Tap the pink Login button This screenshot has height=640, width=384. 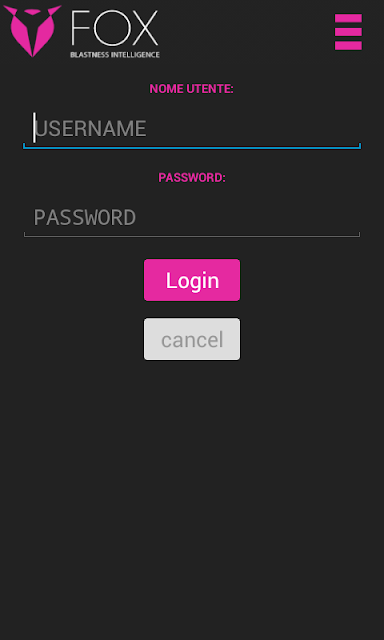(x=192, y=280)
